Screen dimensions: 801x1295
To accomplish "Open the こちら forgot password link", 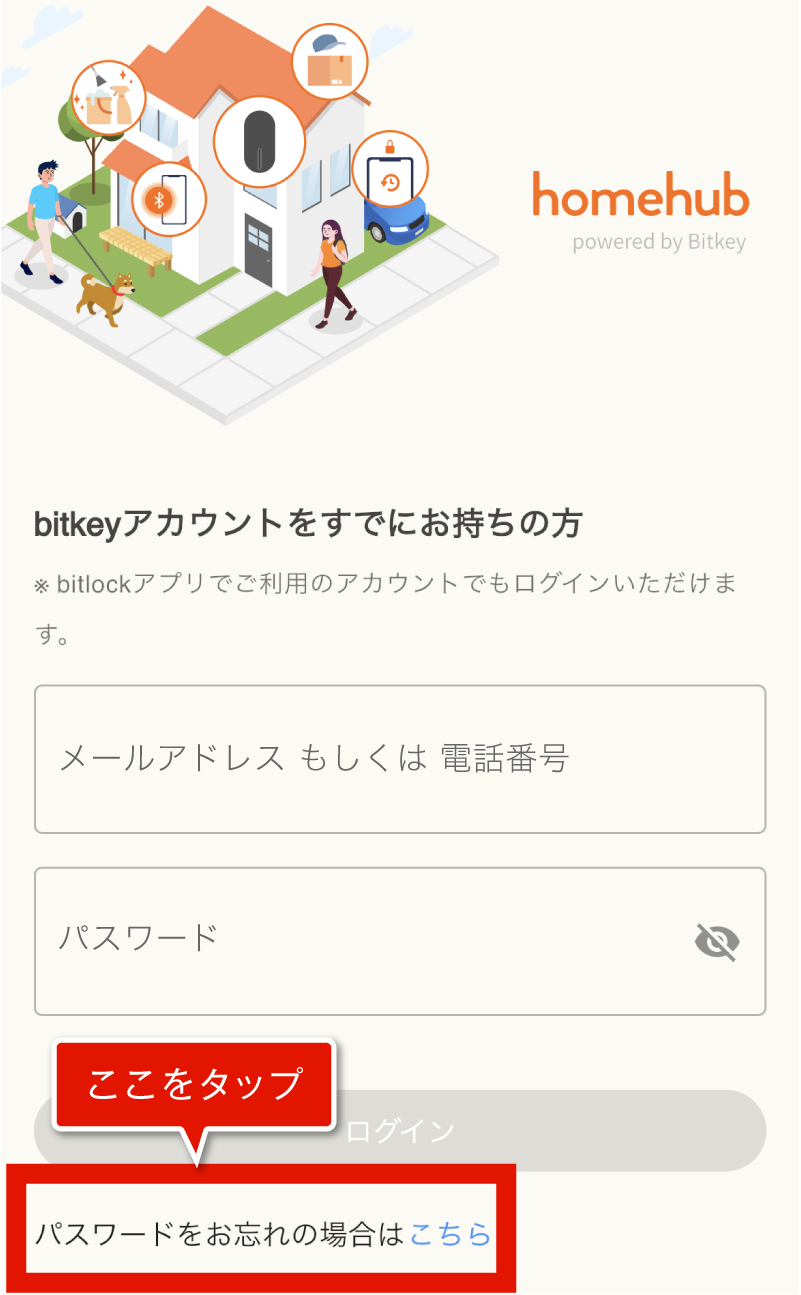I will pyautogui.click(x=451, y=1234).
